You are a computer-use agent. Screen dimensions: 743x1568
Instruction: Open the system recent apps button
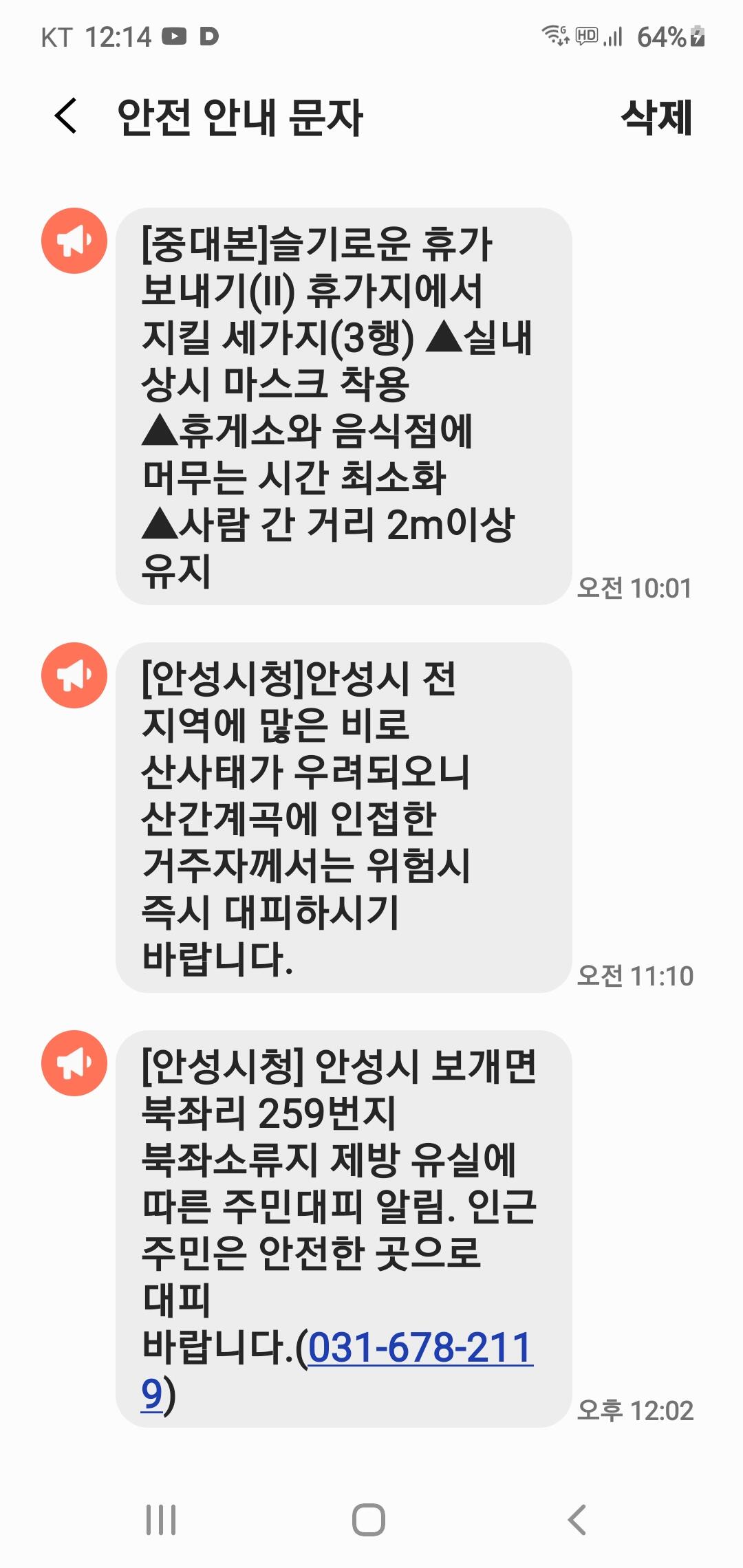[x=161, y=1519]
